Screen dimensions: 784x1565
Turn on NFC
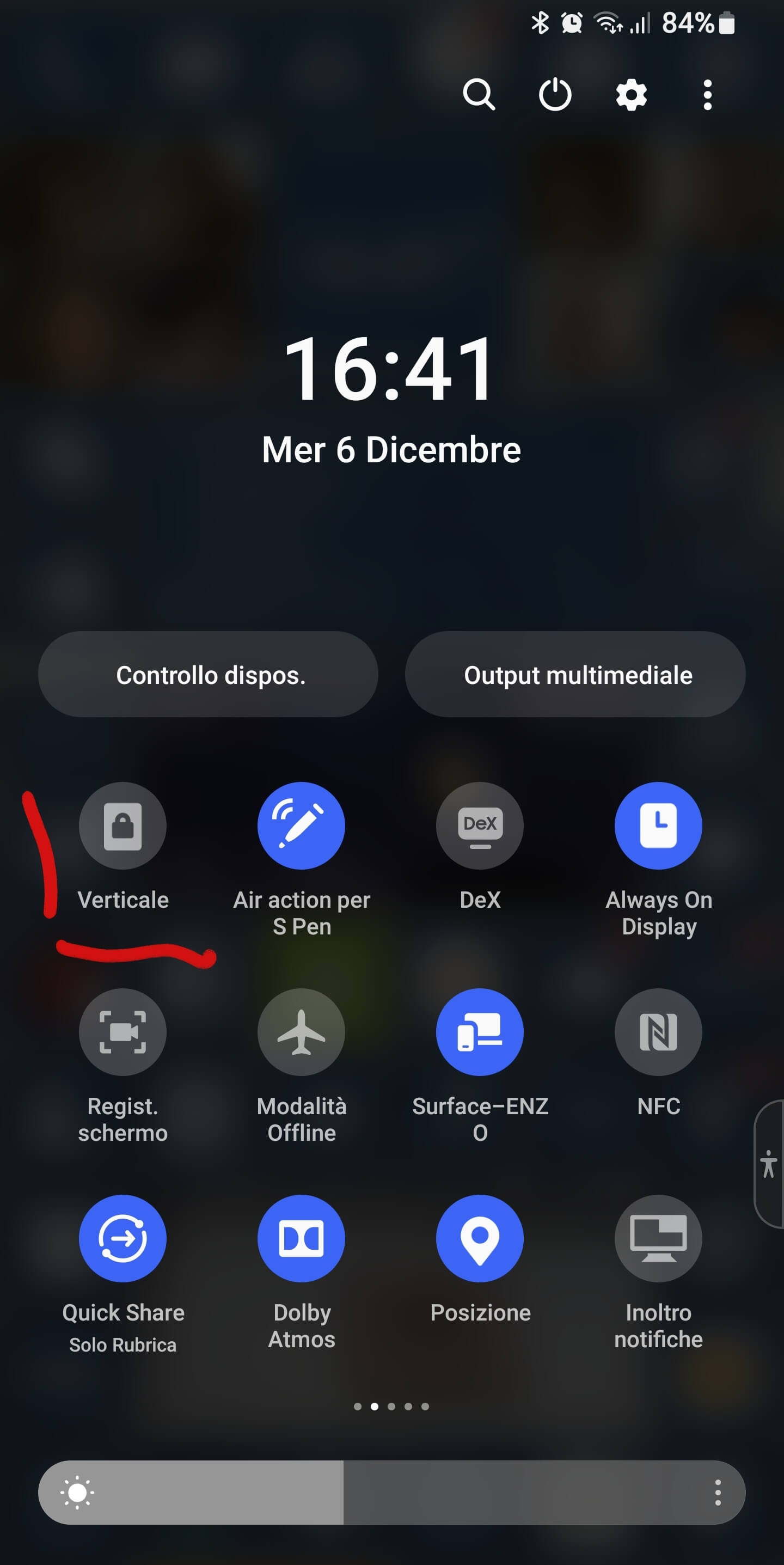pyautogui.click(x=658, y=1032)
